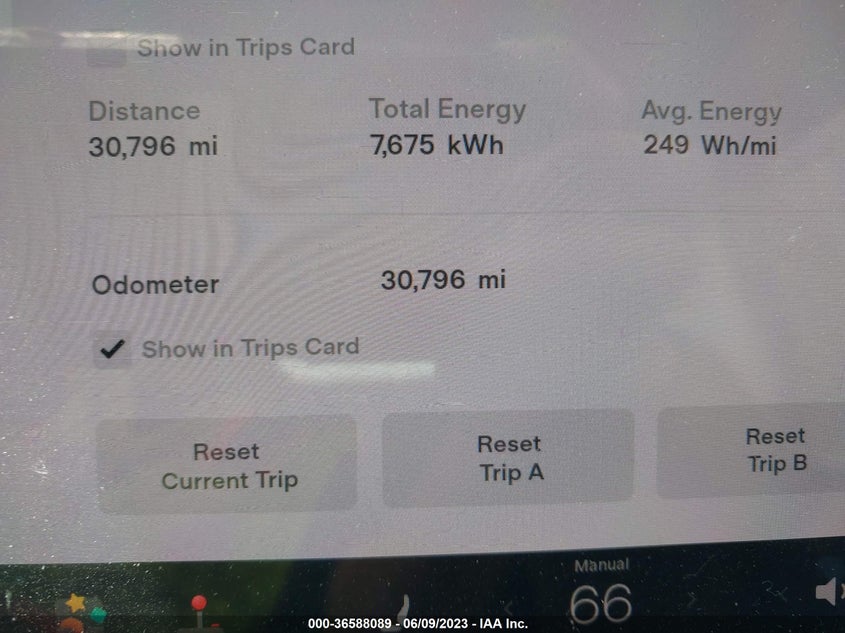Viewport: 845px width, 633px height.
Task: Open the volume speaker icon
Action: (x=828, y=593)
